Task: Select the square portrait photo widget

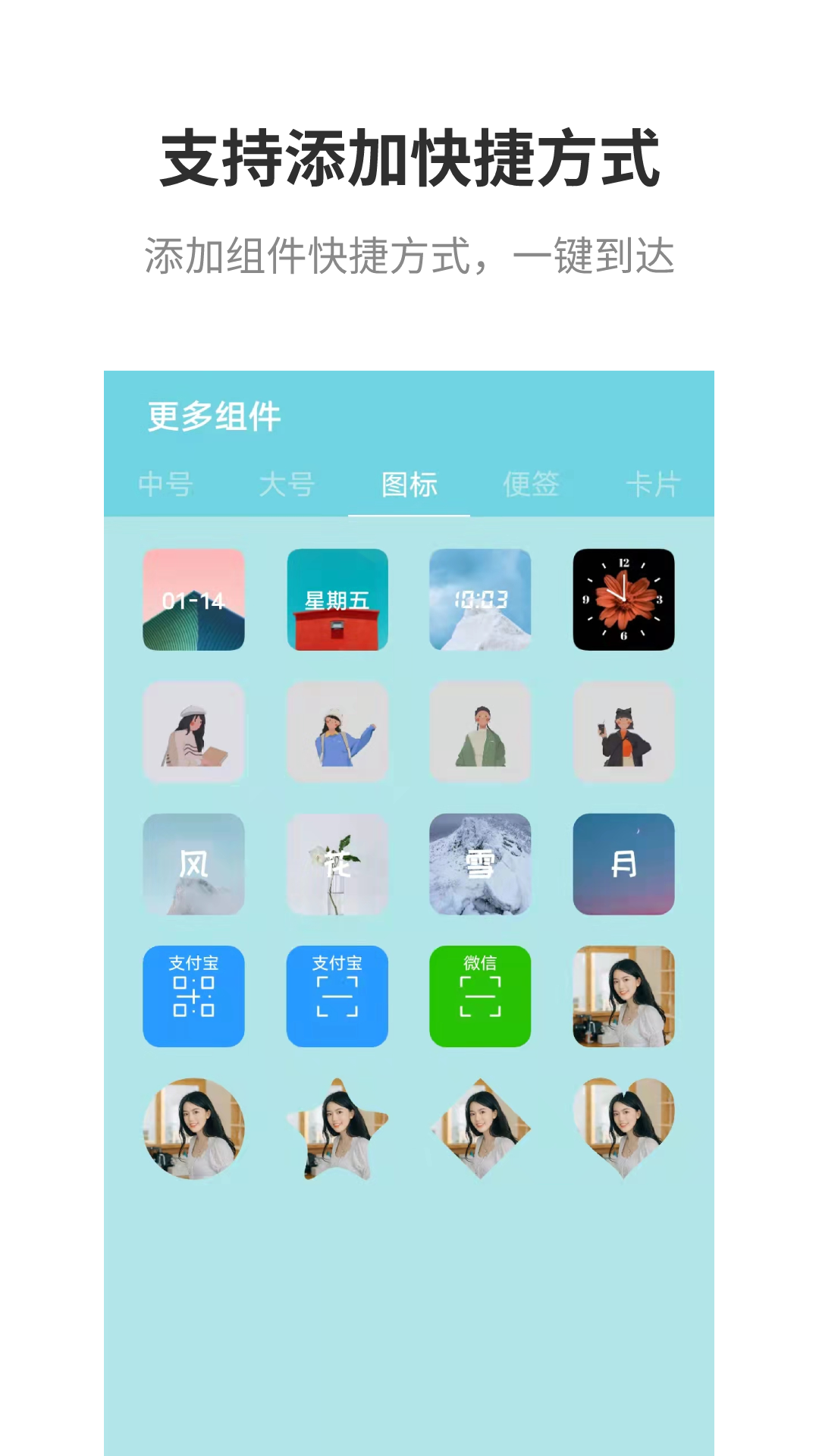Action: (x=623, y=997)
